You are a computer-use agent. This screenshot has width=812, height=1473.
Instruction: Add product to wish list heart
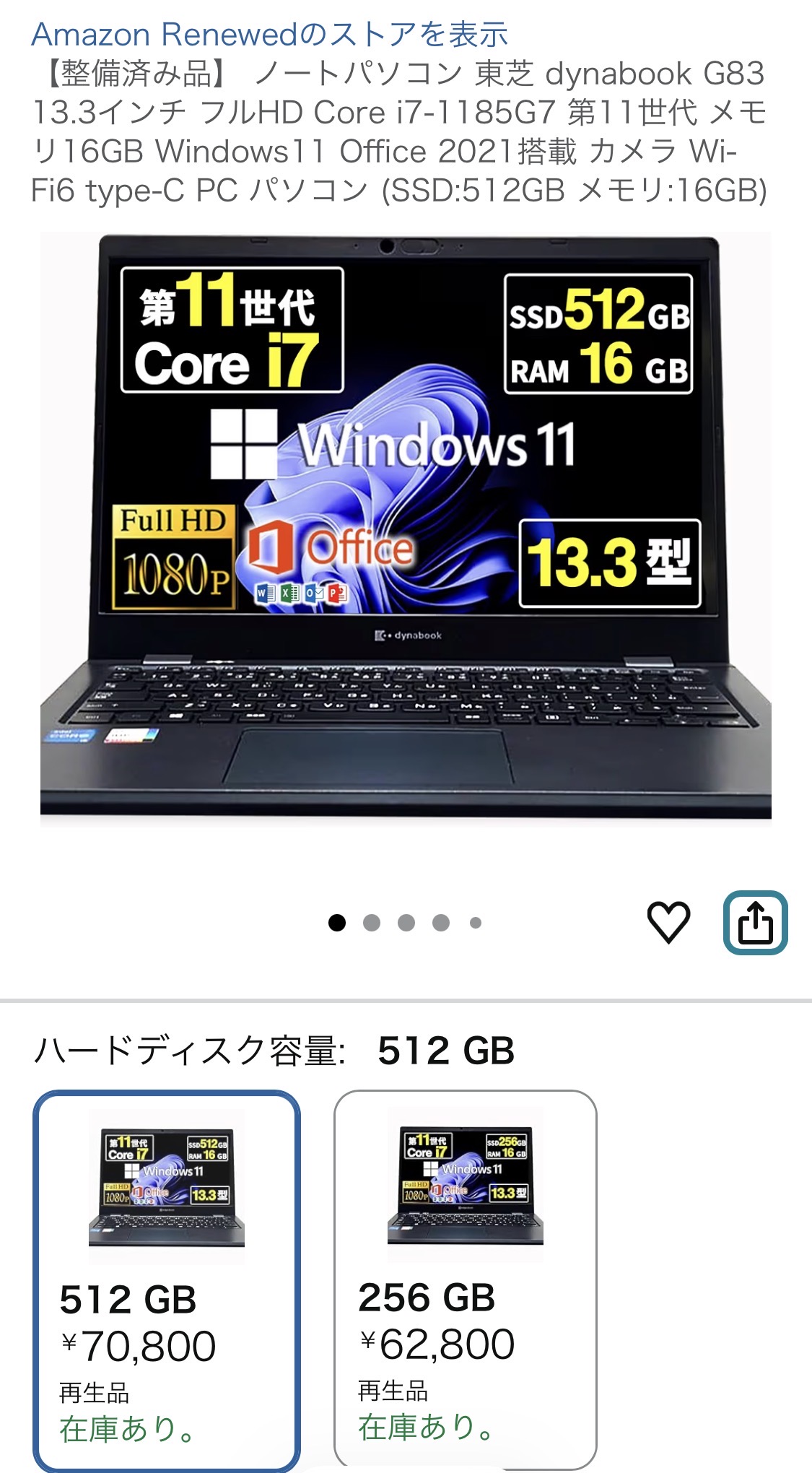pos(668,922)
